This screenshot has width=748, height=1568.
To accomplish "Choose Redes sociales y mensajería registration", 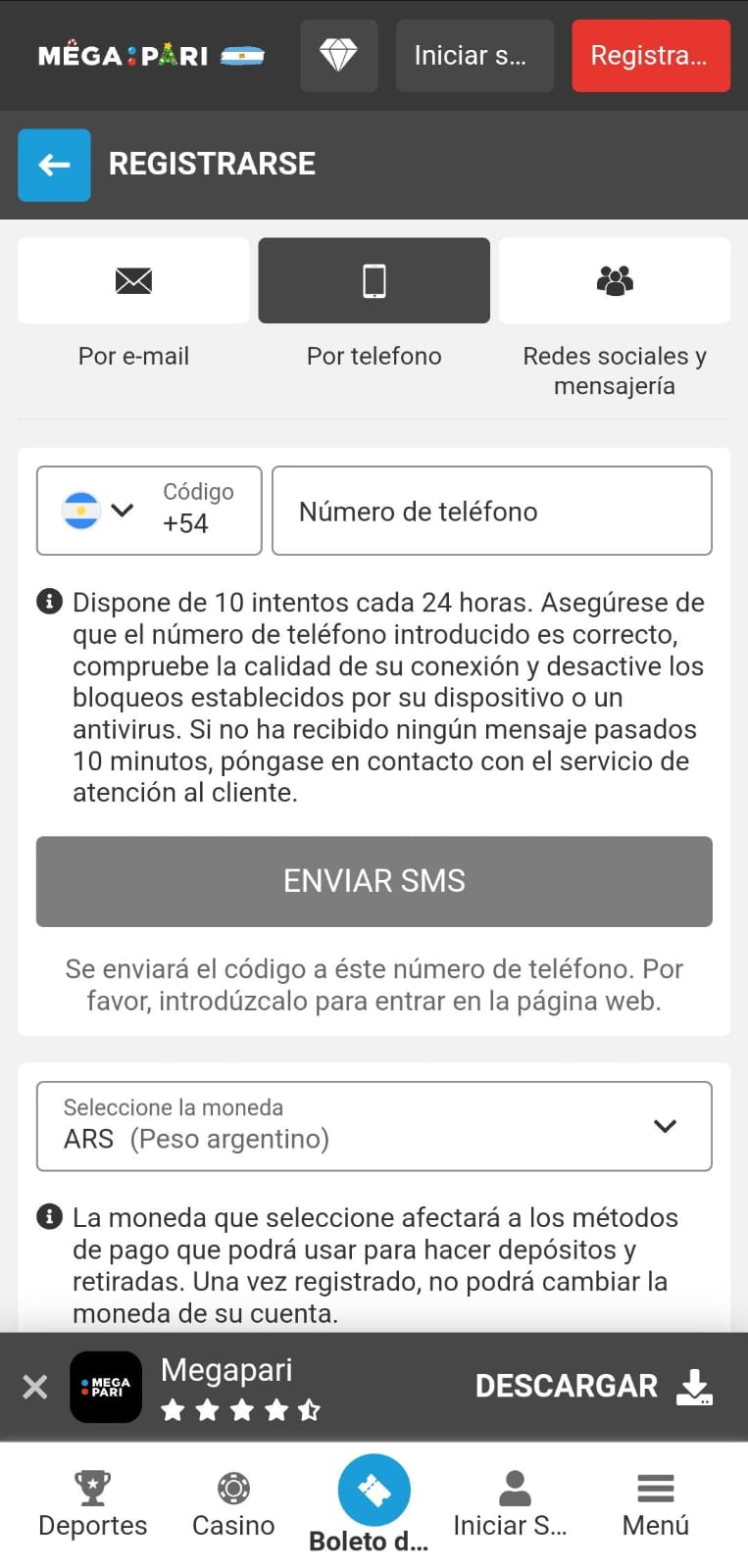I will click(x=614, y=281).
